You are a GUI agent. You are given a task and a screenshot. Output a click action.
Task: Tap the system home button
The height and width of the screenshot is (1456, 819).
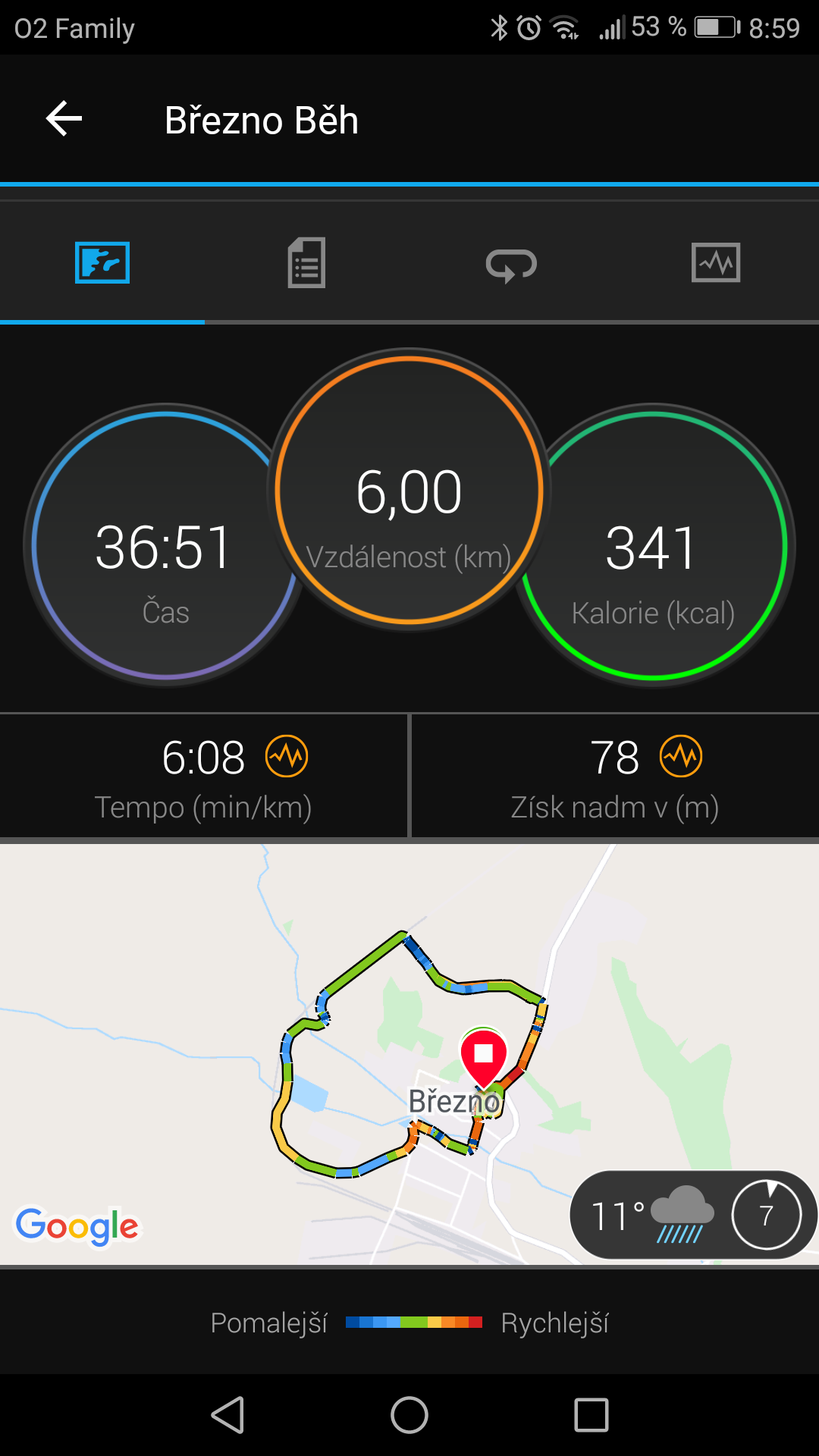coord(409,1415)
